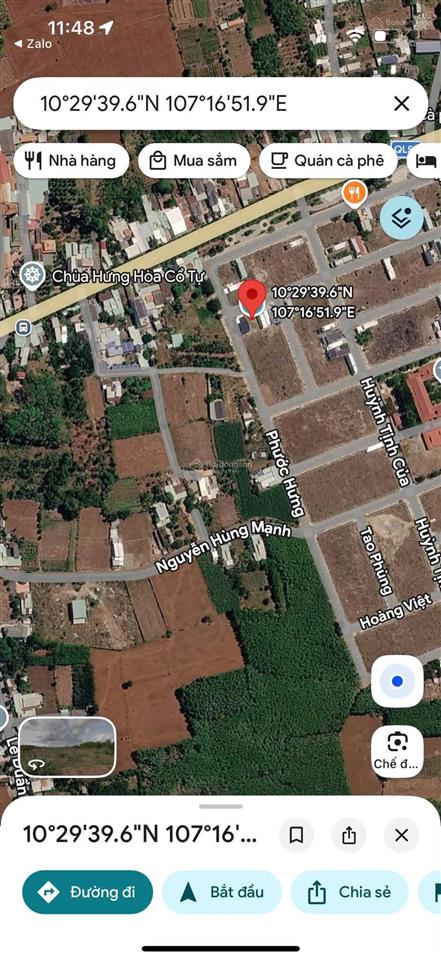Clear the coordinates in the search box
441x960 pixels.
401,103
